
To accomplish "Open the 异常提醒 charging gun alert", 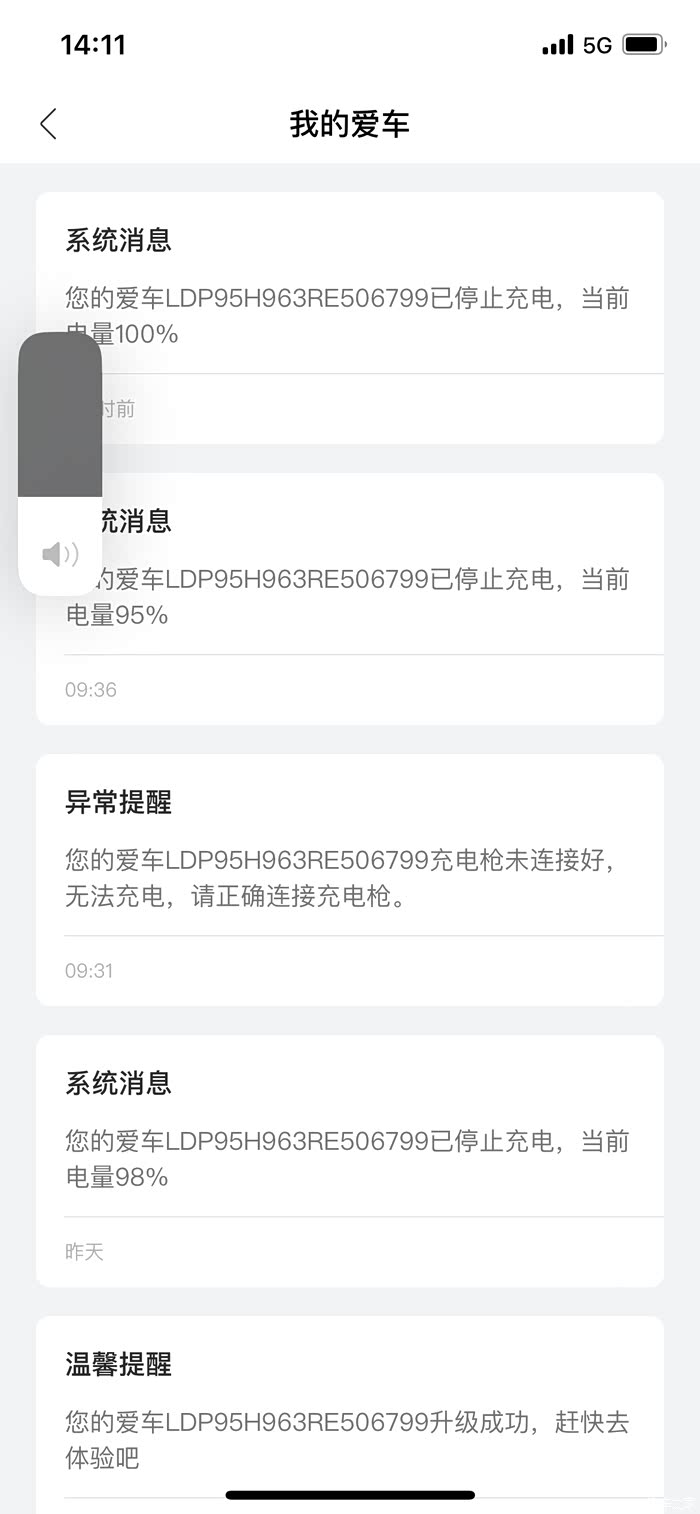I will point(350,878).
